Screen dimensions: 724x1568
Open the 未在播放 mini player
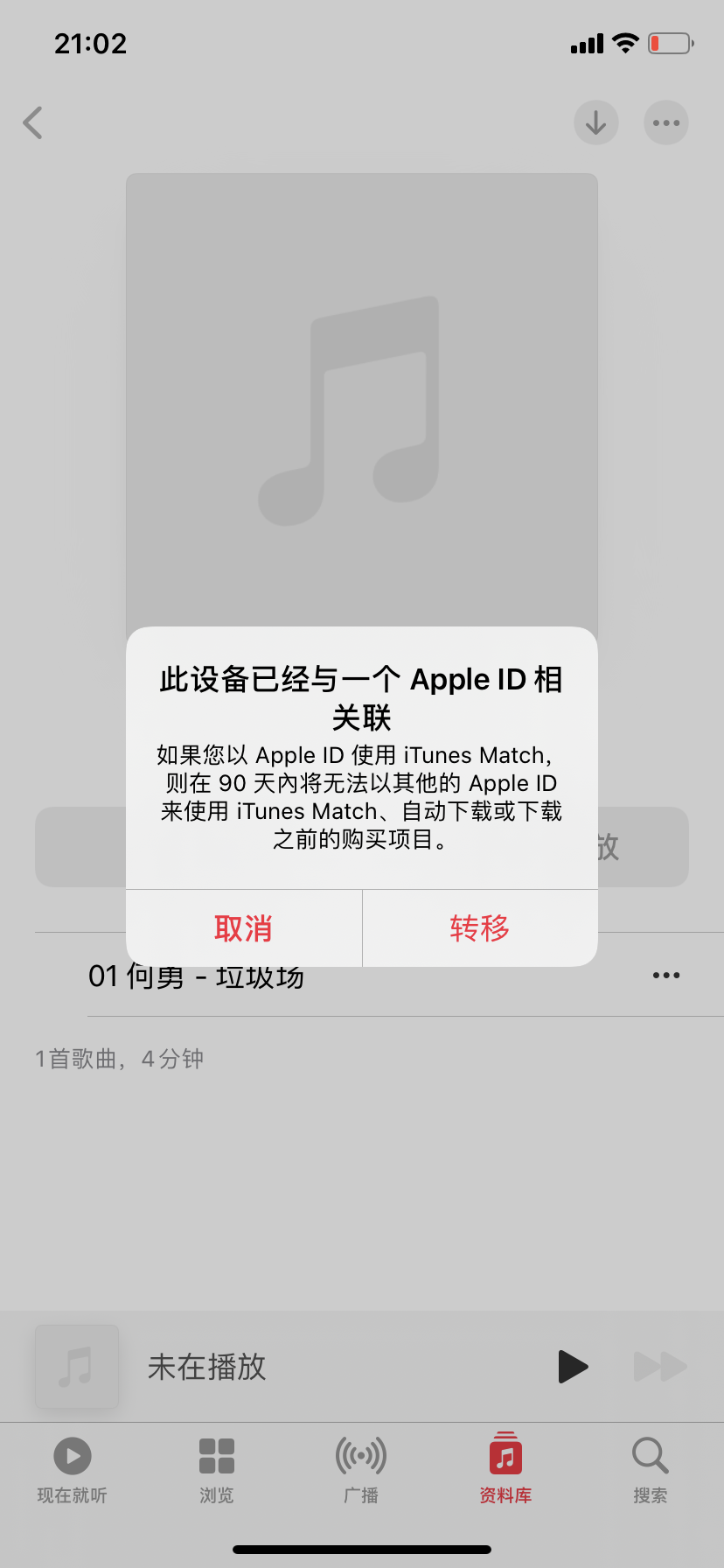click(262, 1366)
